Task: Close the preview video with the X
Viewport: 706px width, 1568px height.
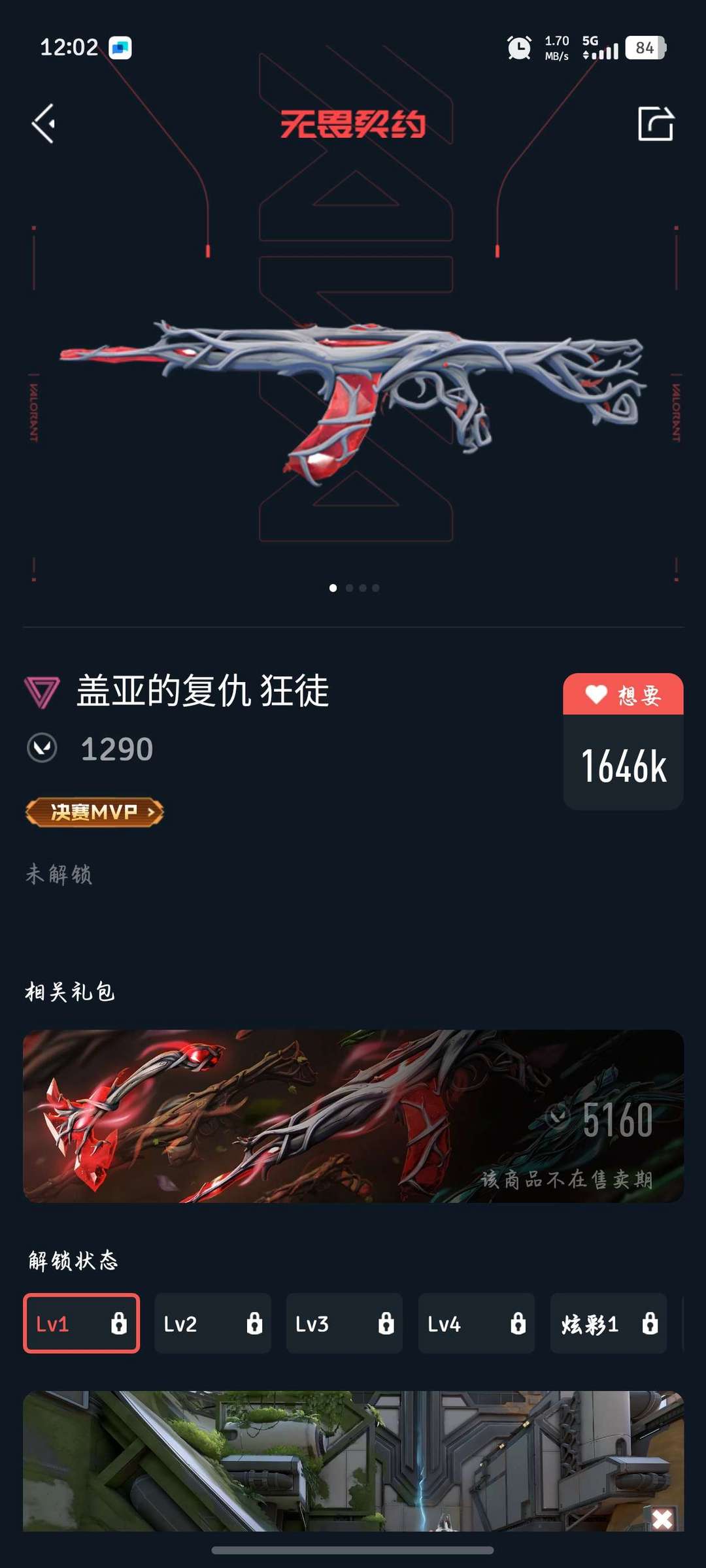Action: click(662, 1520)
